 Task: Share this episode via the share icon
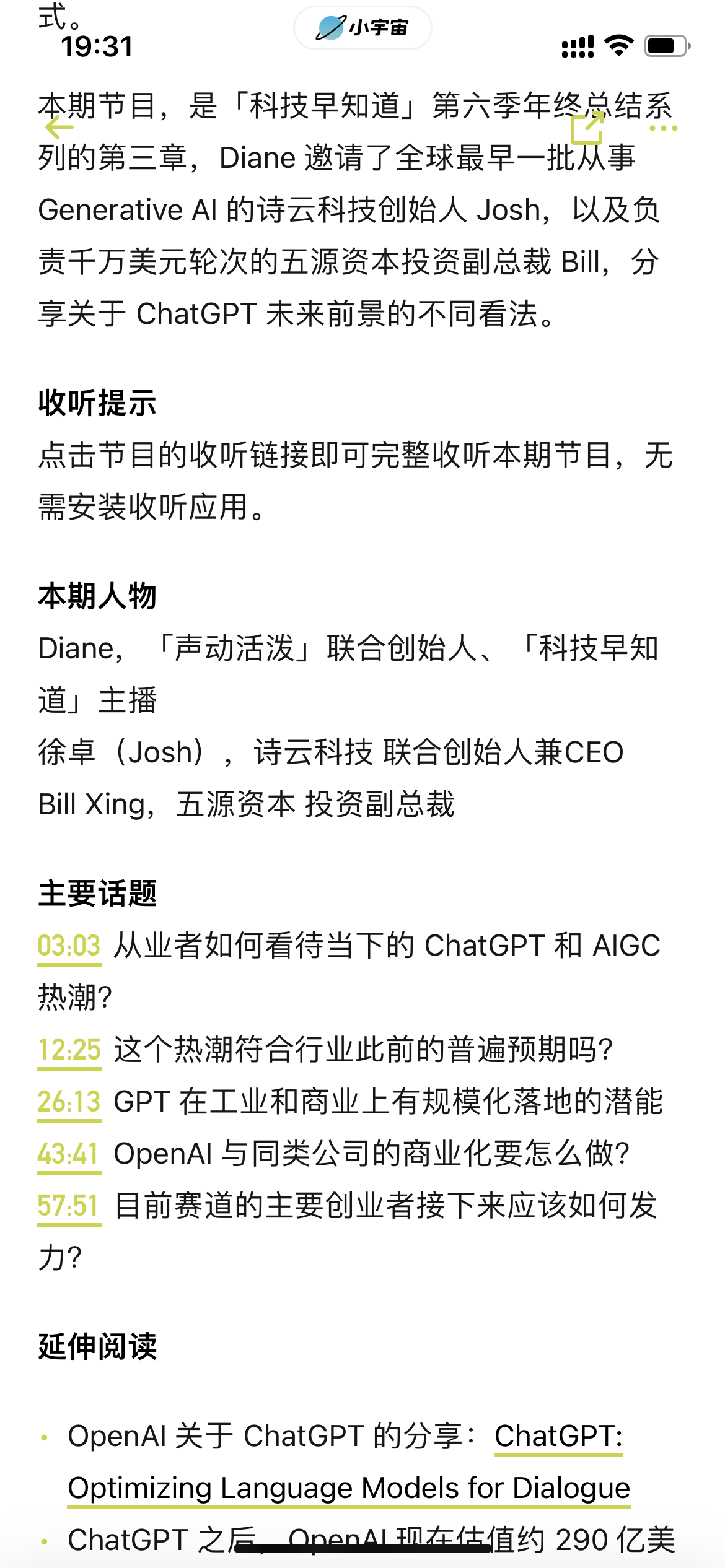click(587, 128)
